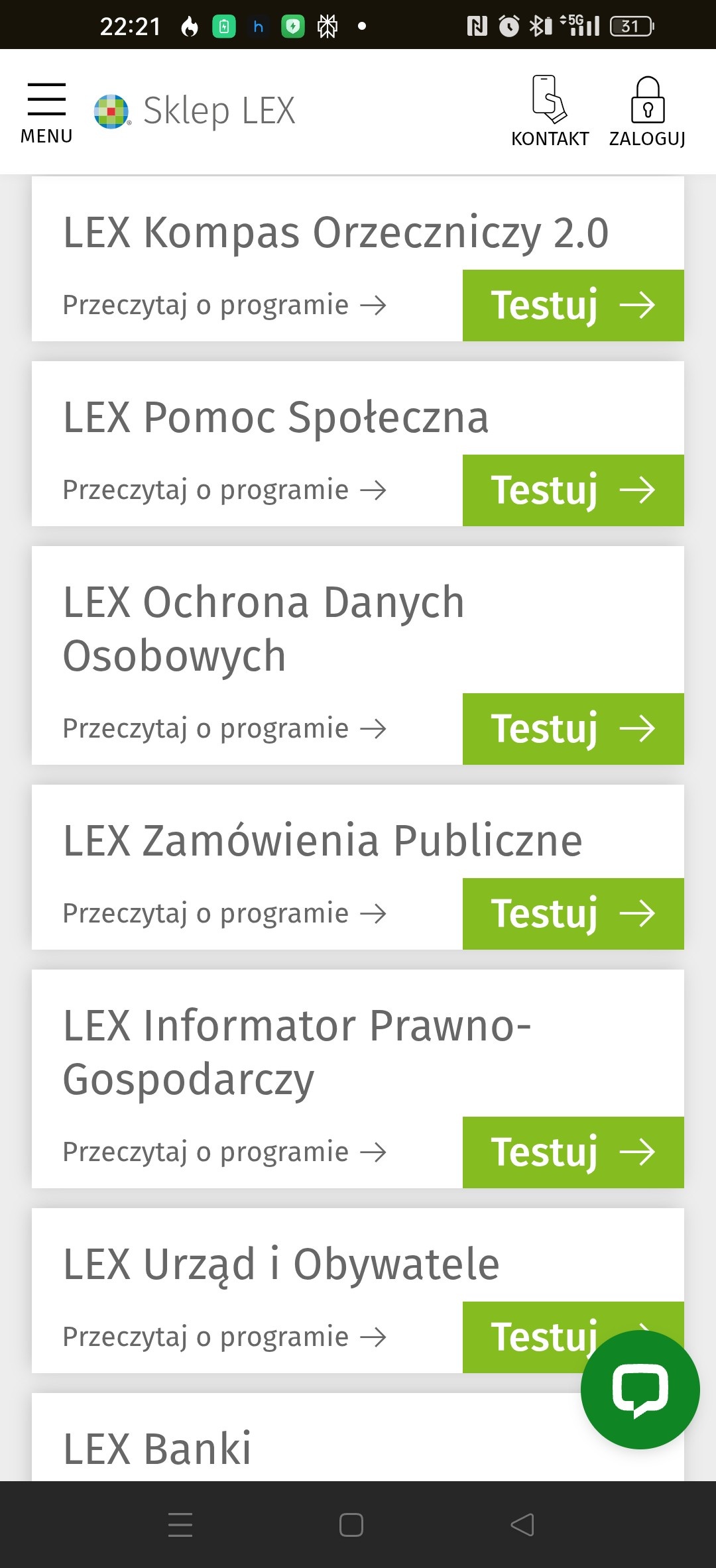The image size is (716, 1568).
Task: Read about LEX Ochrona Danych Osobowych
Action: pyautogui.click(x=224, y=729)
